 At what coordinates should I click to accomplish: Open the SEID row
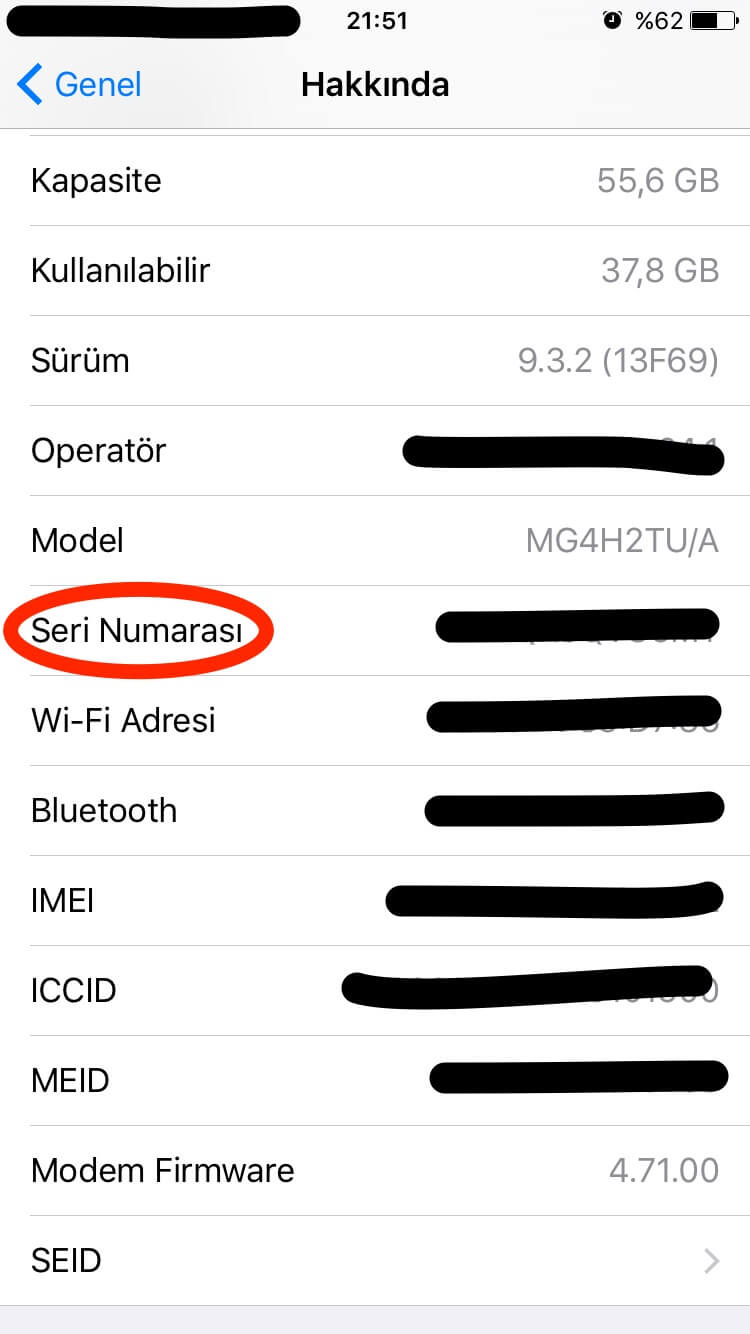click(375, 1260)
